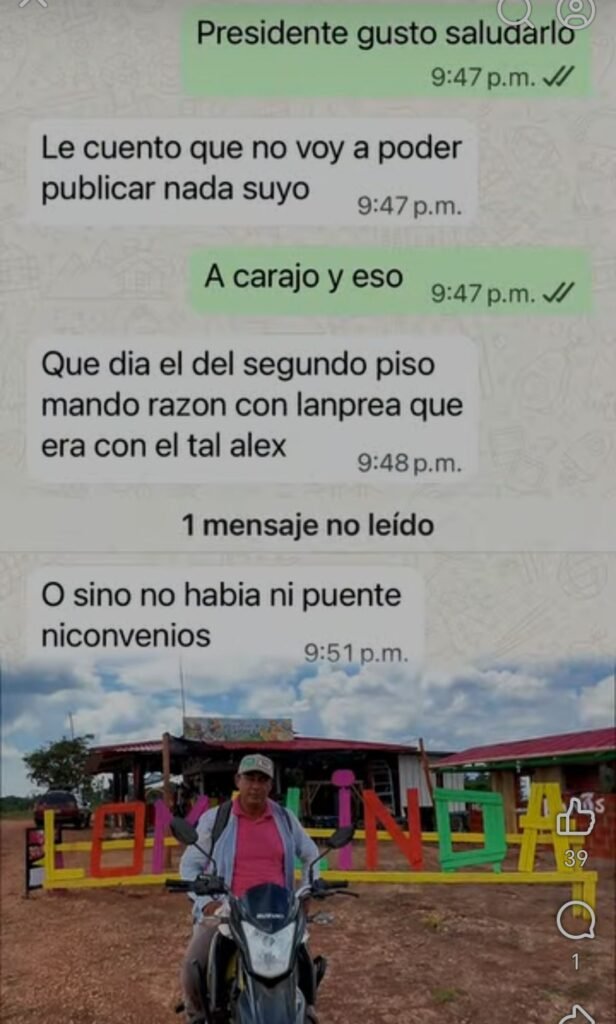Close the reel viewer

pos(33,4)
